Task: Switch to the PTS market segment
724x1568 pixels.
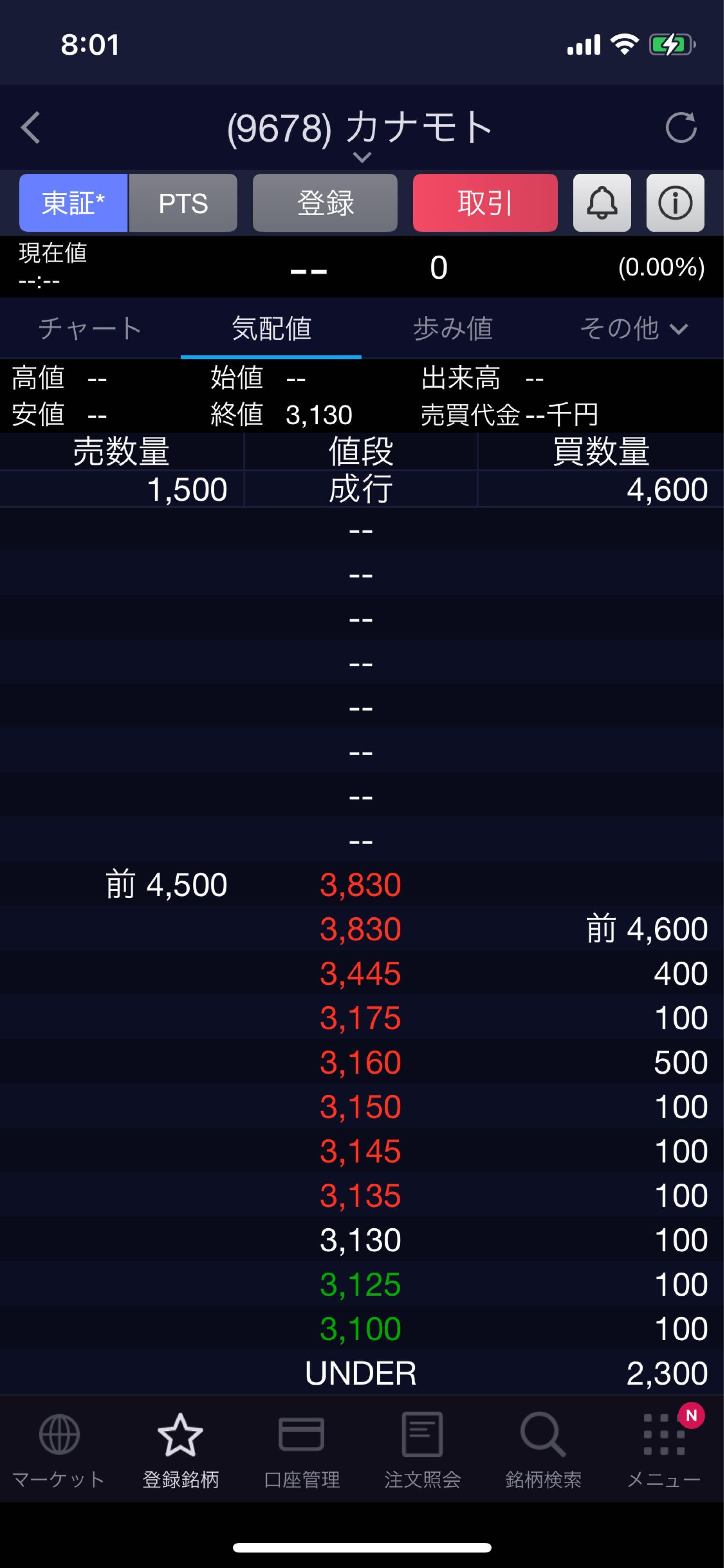Action: (183, 203)
